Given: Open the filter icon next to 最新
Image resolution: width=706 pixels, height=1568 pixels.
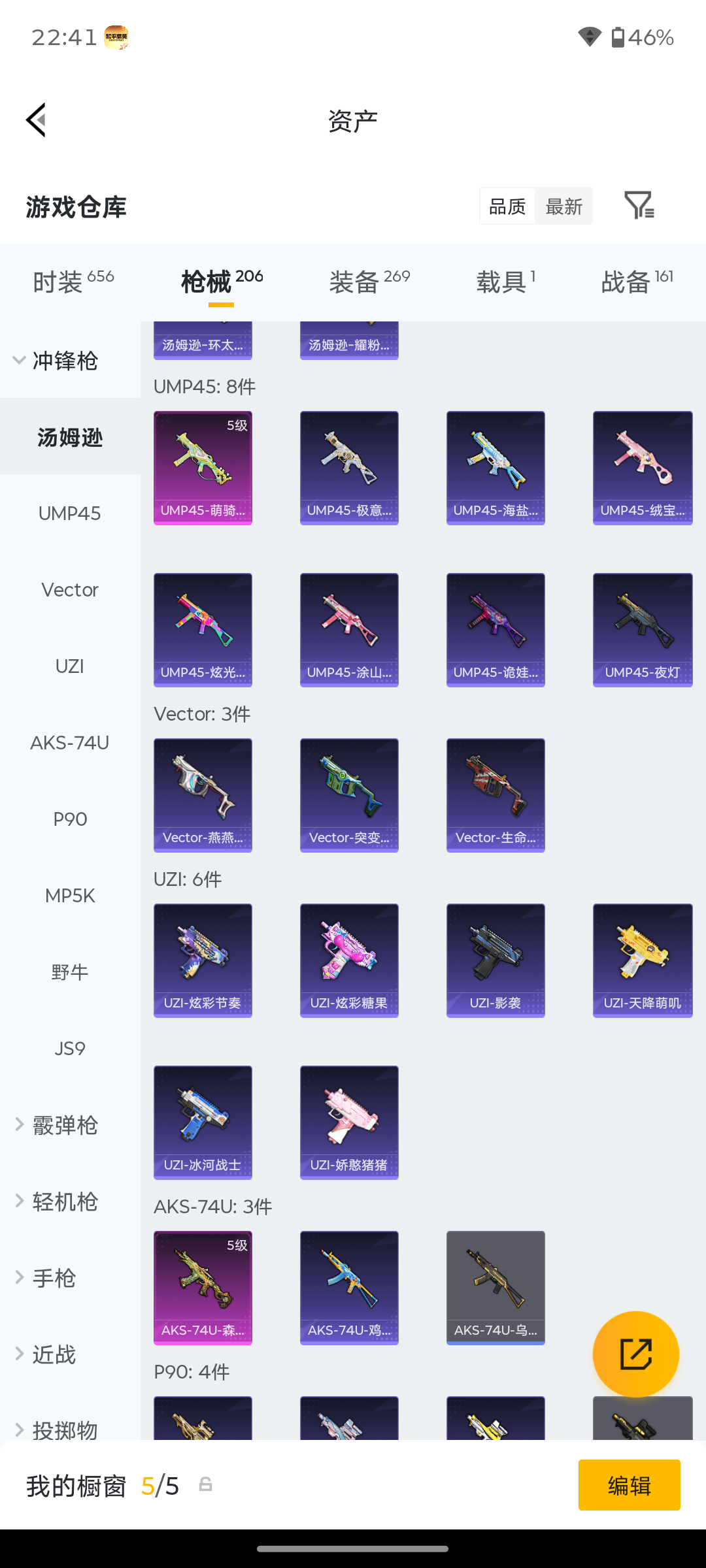Looking at the screenshot, I should point(639,206).
